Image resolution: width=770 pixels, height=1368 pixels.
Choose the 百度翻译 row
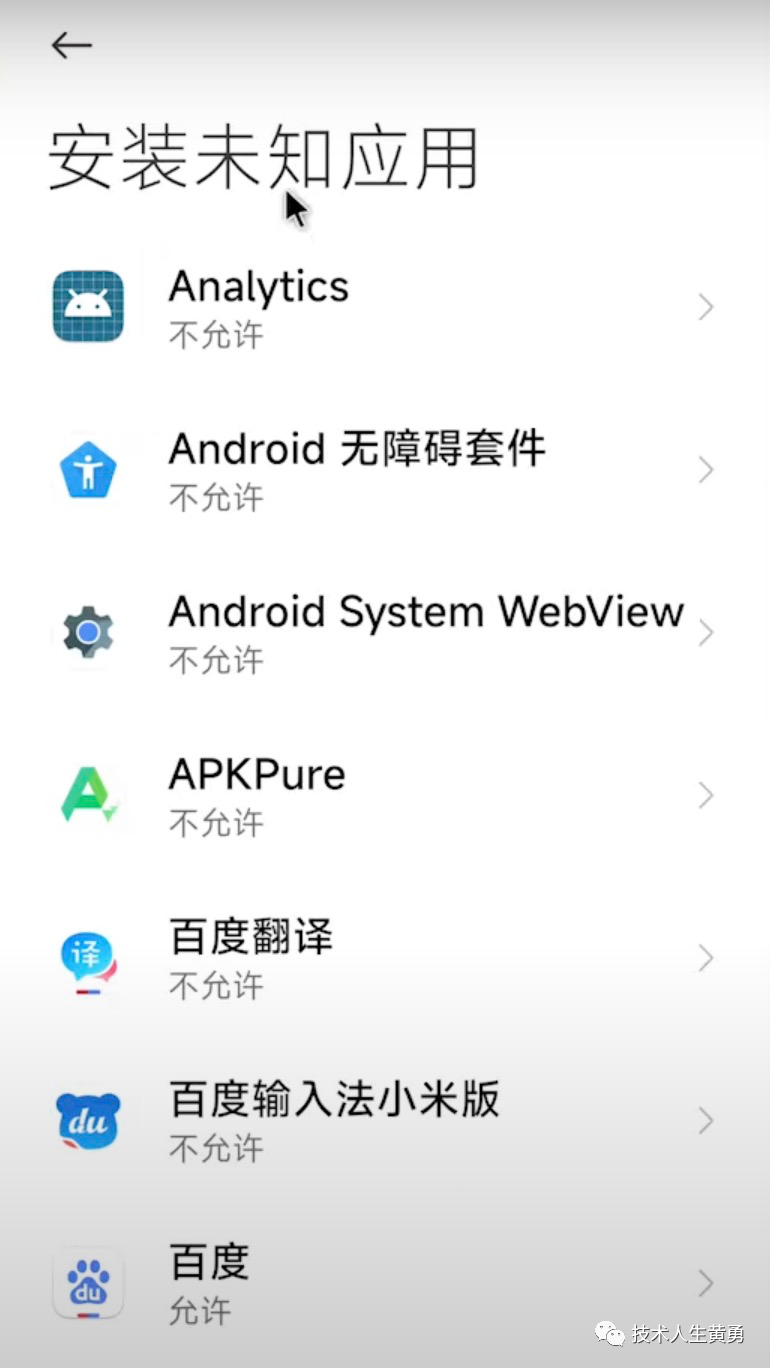(x=384, y=958)
